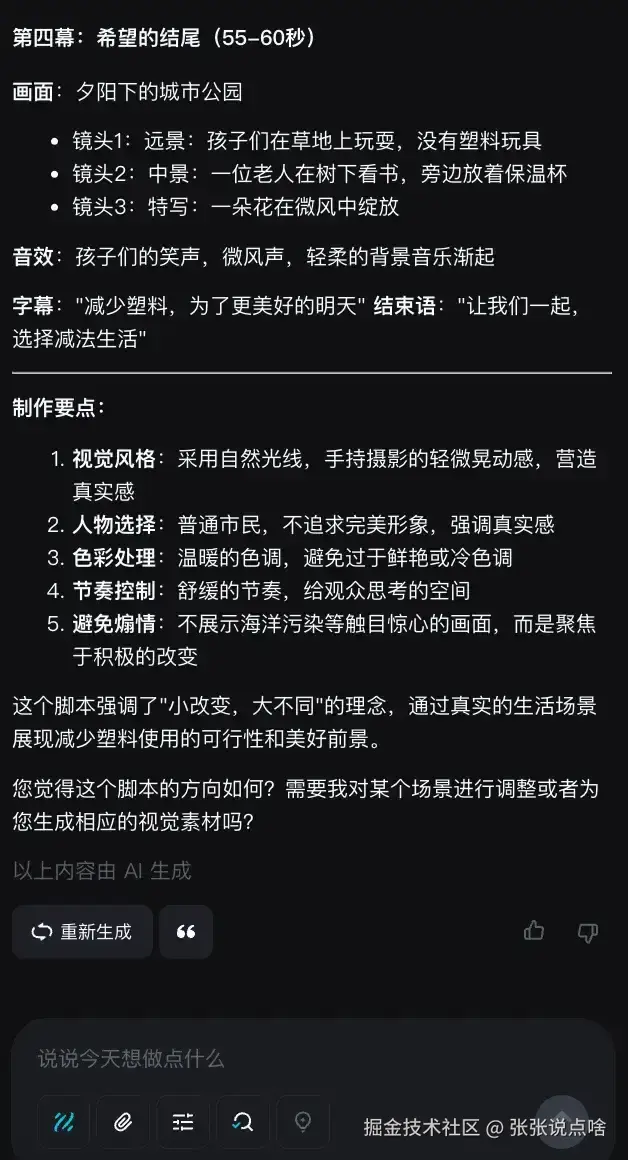Viewport: 628px width, 1160px height.
Task: Quote this AI response
Action: (x=186, y=932)
